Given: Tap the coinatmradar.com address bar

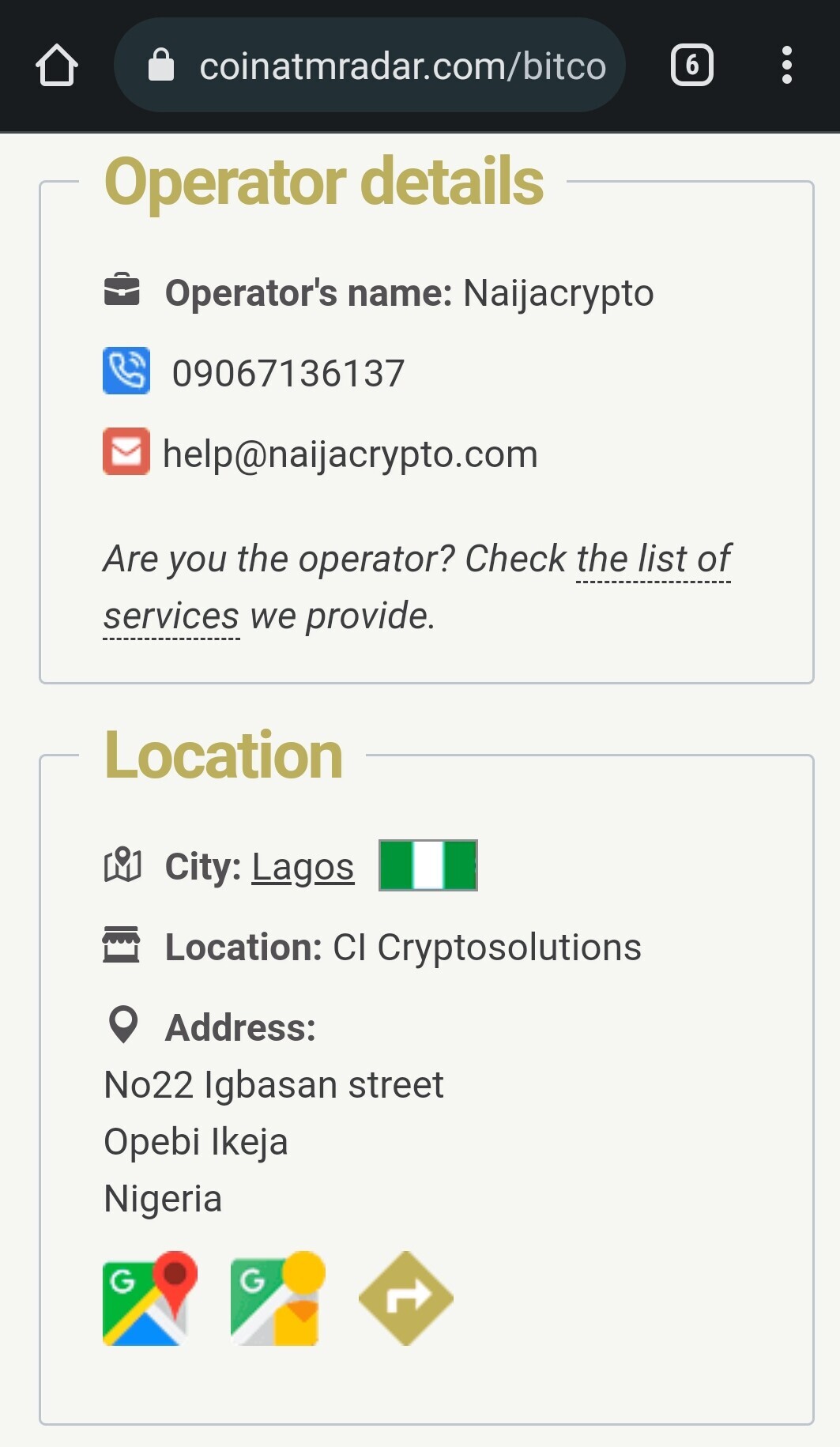Looking at the screenshot, I should (x=370, y=65).
